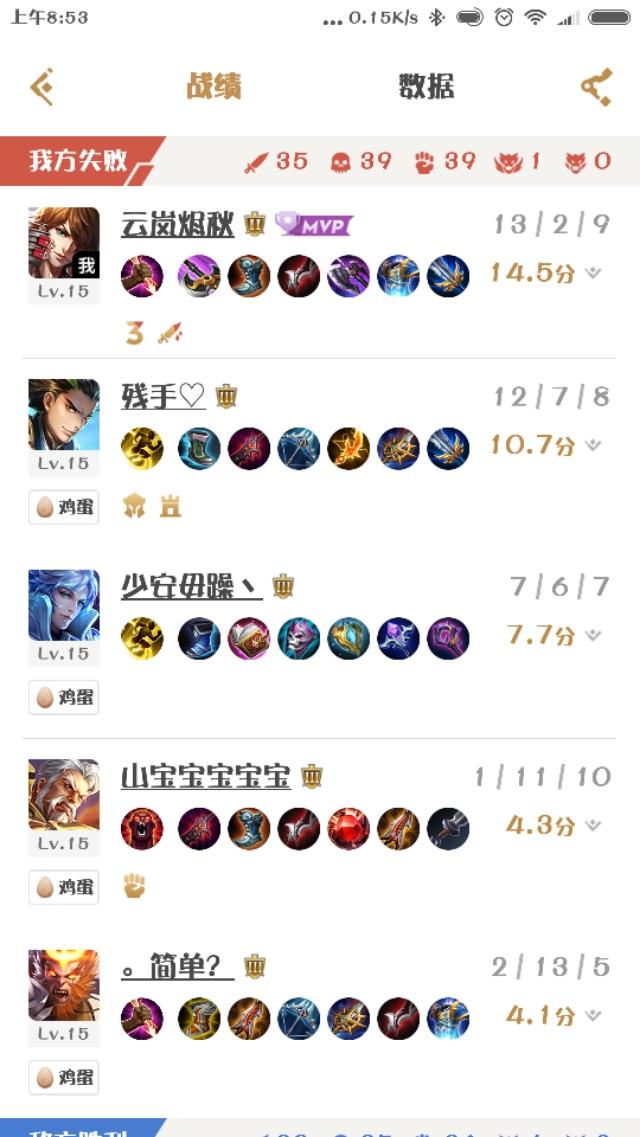Expand the 4.1分 score details
Image resolution: width=640 pixels, height=1137 pixels.
click(x=554, y=1015)
